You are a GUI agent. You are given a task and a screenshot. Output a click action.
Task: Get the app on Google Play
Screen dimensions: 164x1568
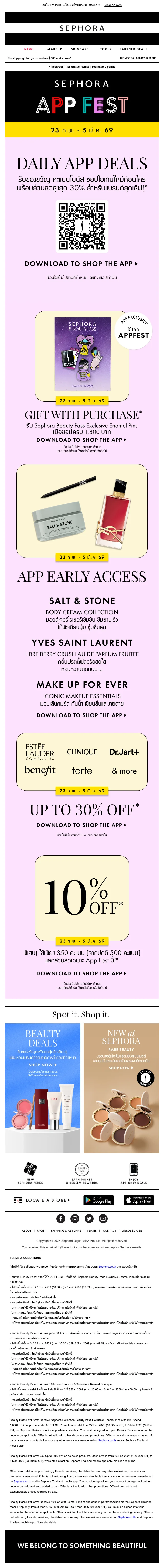(99, 1200)
